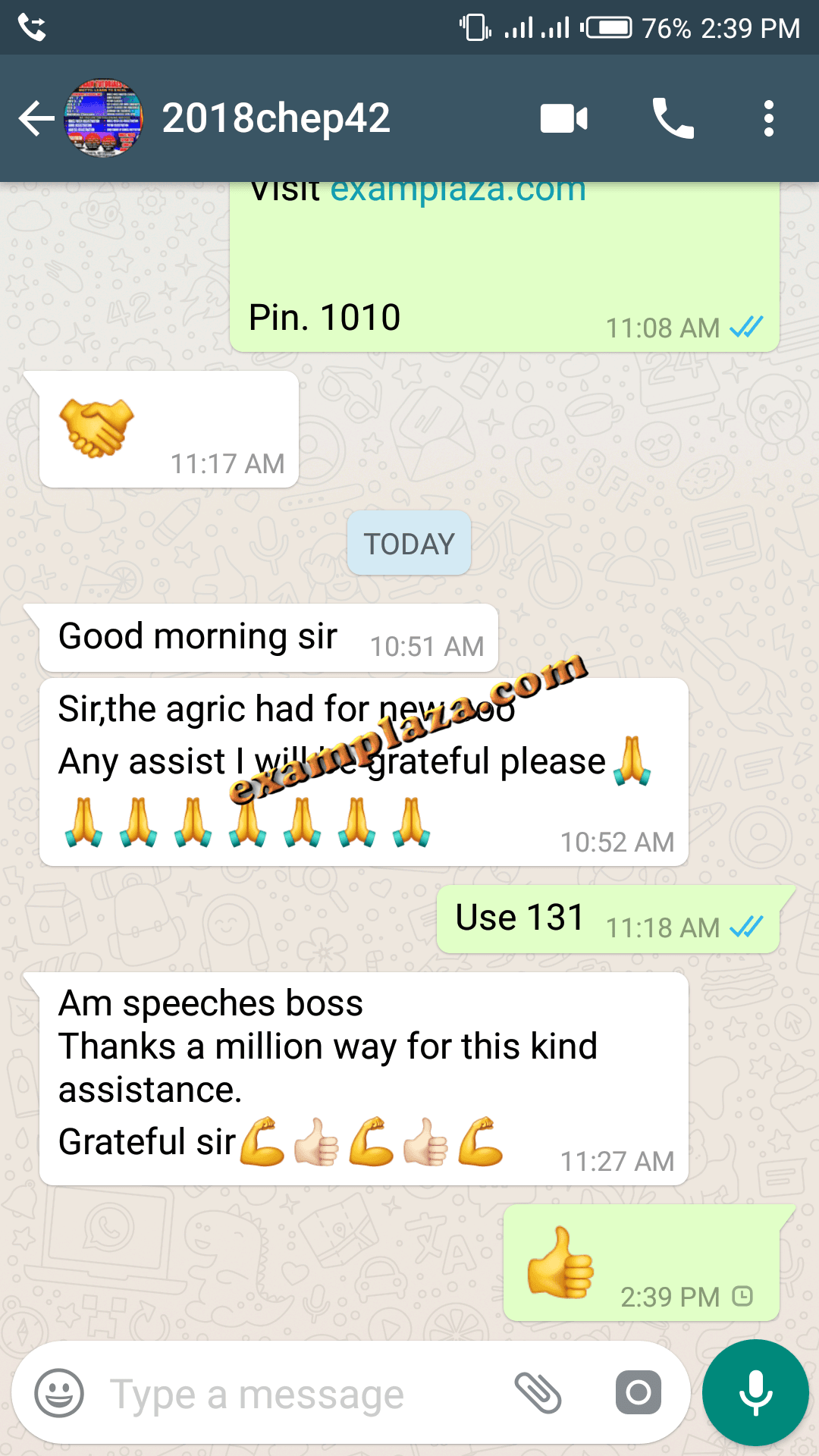The height and width of the screenshot is (1456, 819).
Task: Open the emoji picker
Action: point(59,1393)
